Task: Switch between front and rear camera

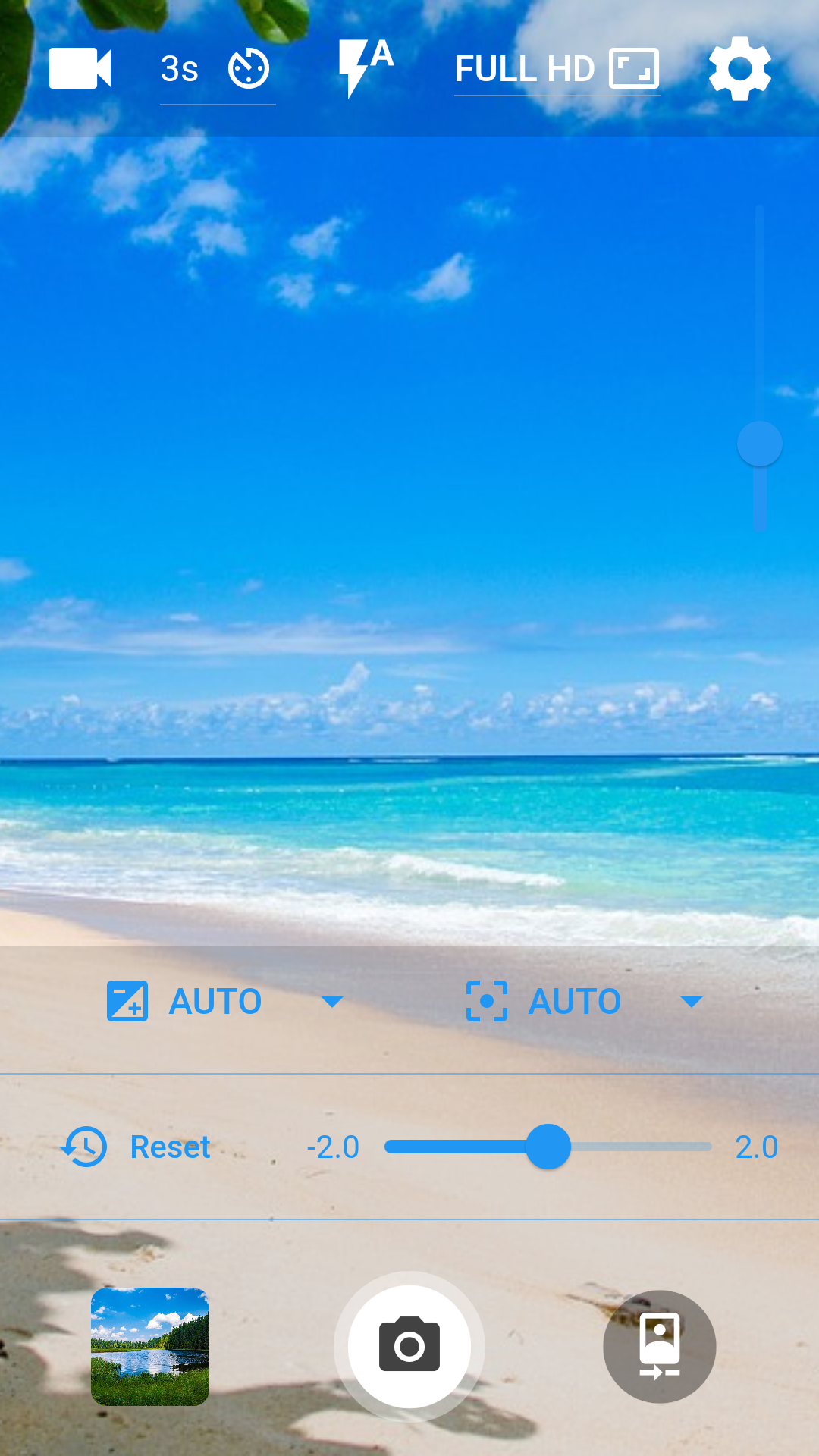Action: [659, 1346]
